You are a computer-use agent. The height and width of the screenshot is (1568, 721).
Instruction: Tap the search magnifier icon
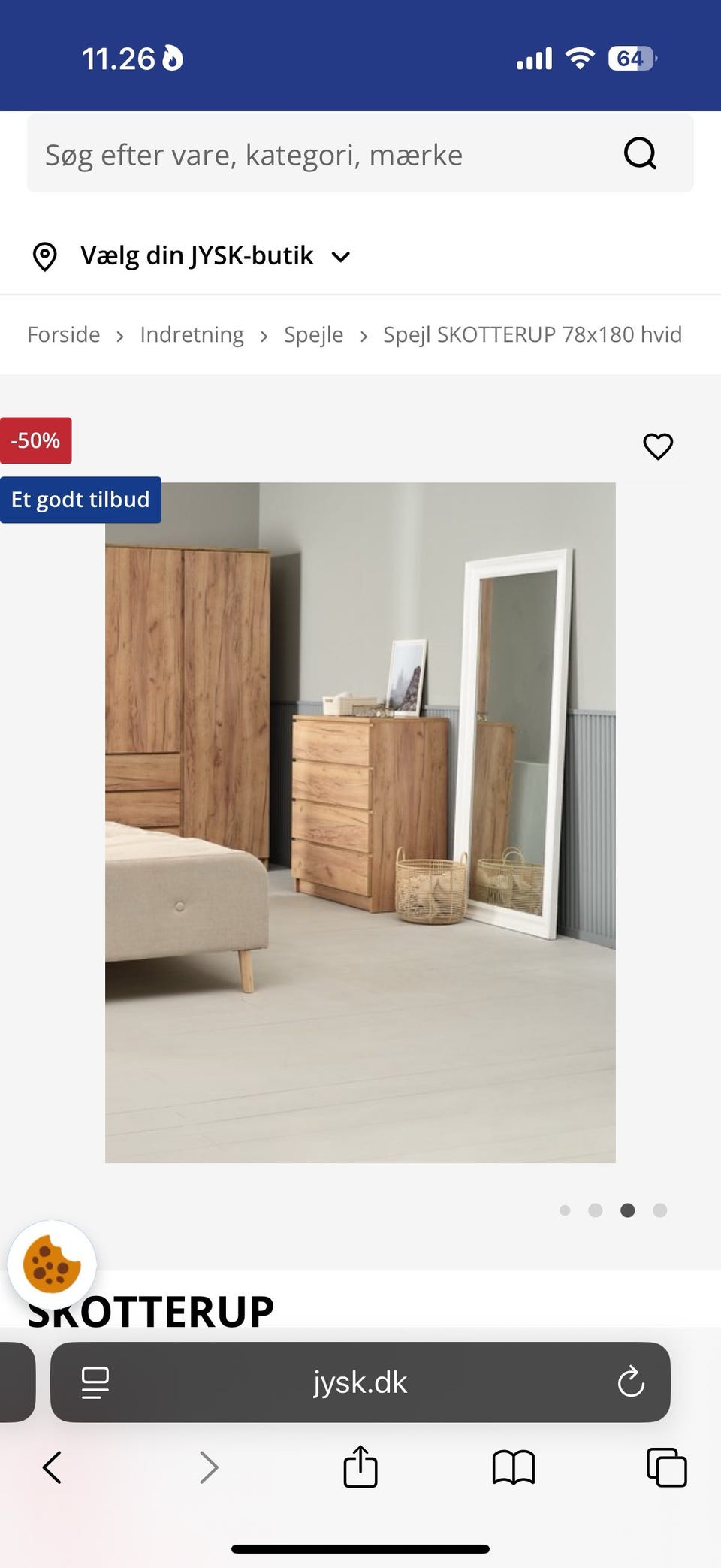tap(639, 153)
